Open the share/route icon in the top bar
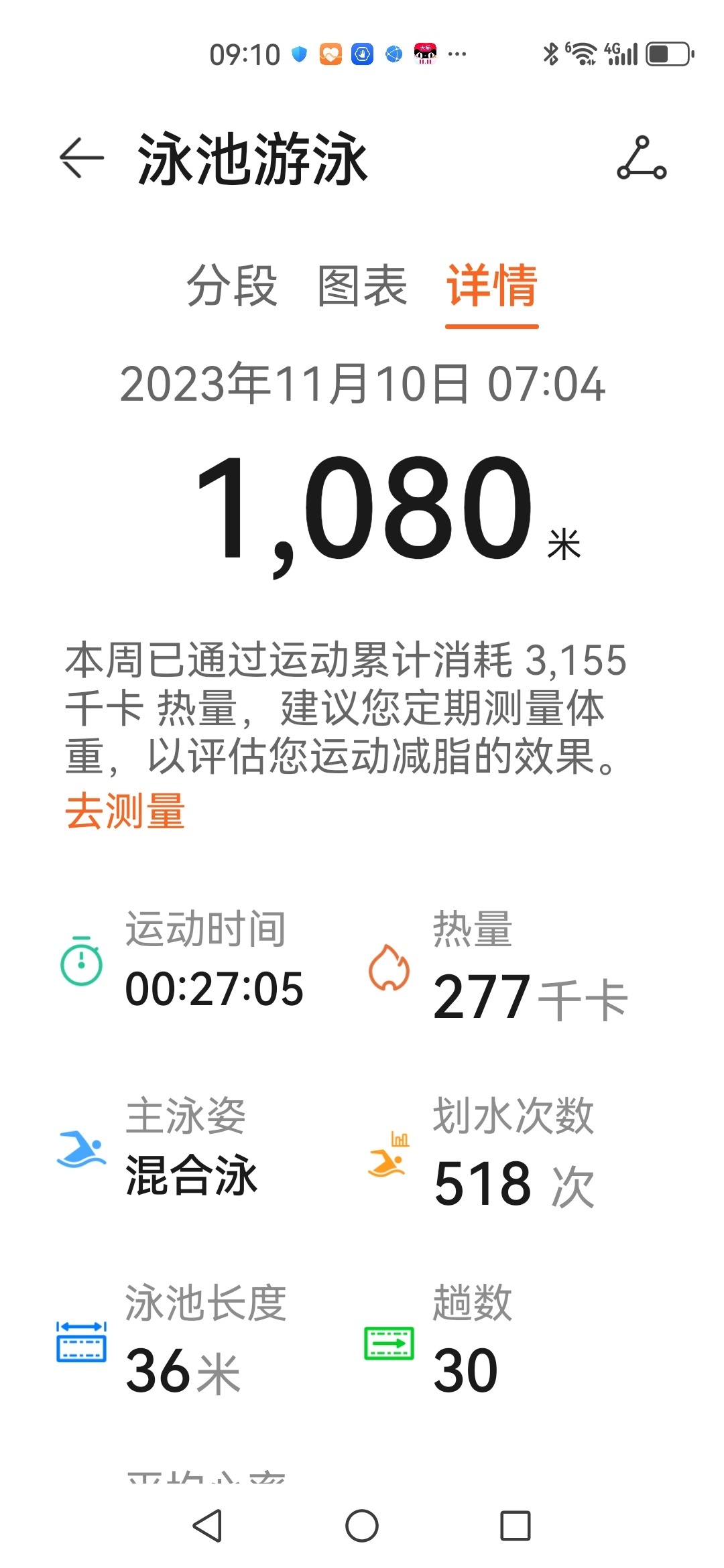Screen dimensions: 724x1568 [642, 158]
